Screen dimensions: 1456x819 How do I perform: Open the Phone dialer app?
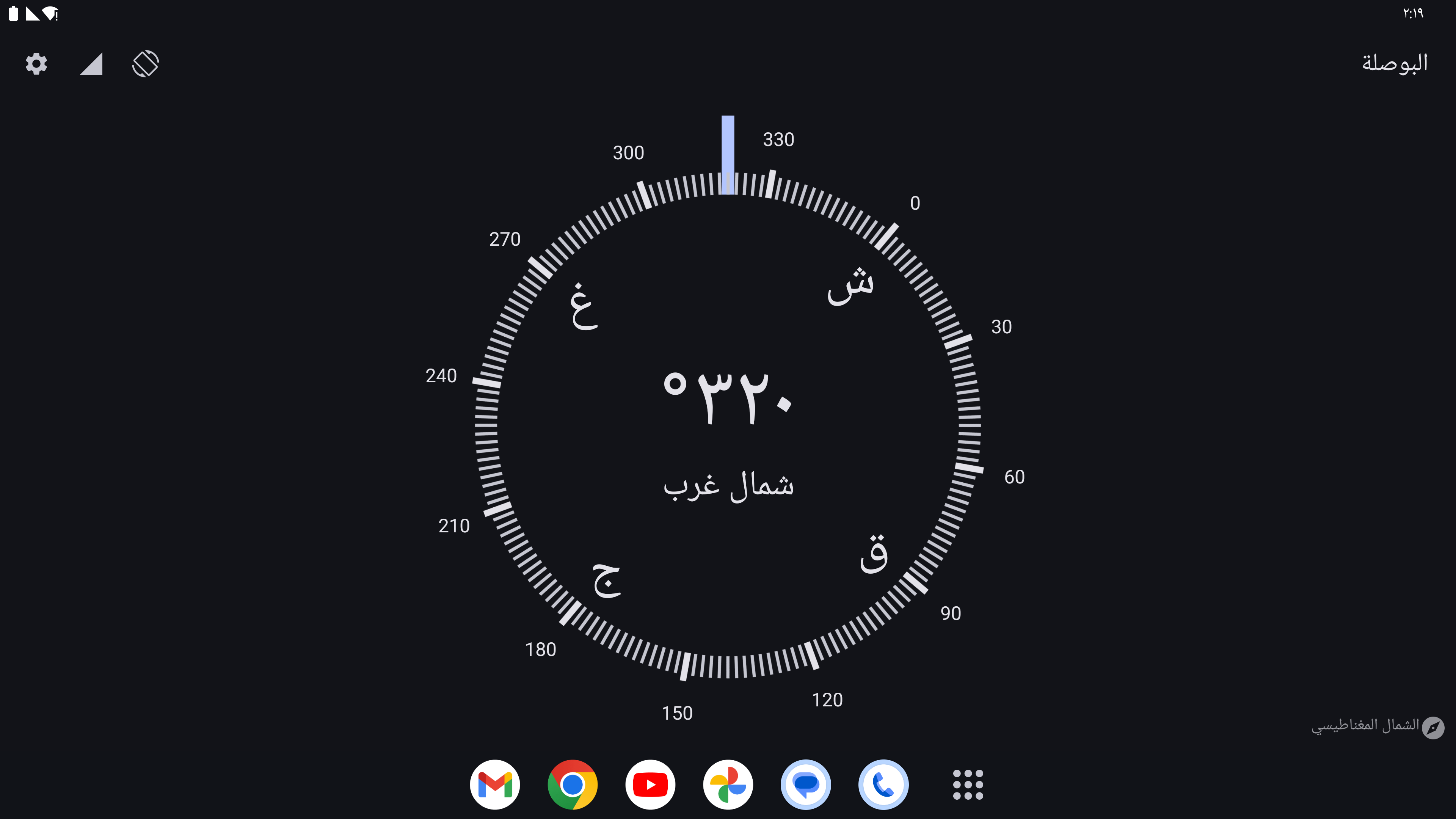point(883,784)
